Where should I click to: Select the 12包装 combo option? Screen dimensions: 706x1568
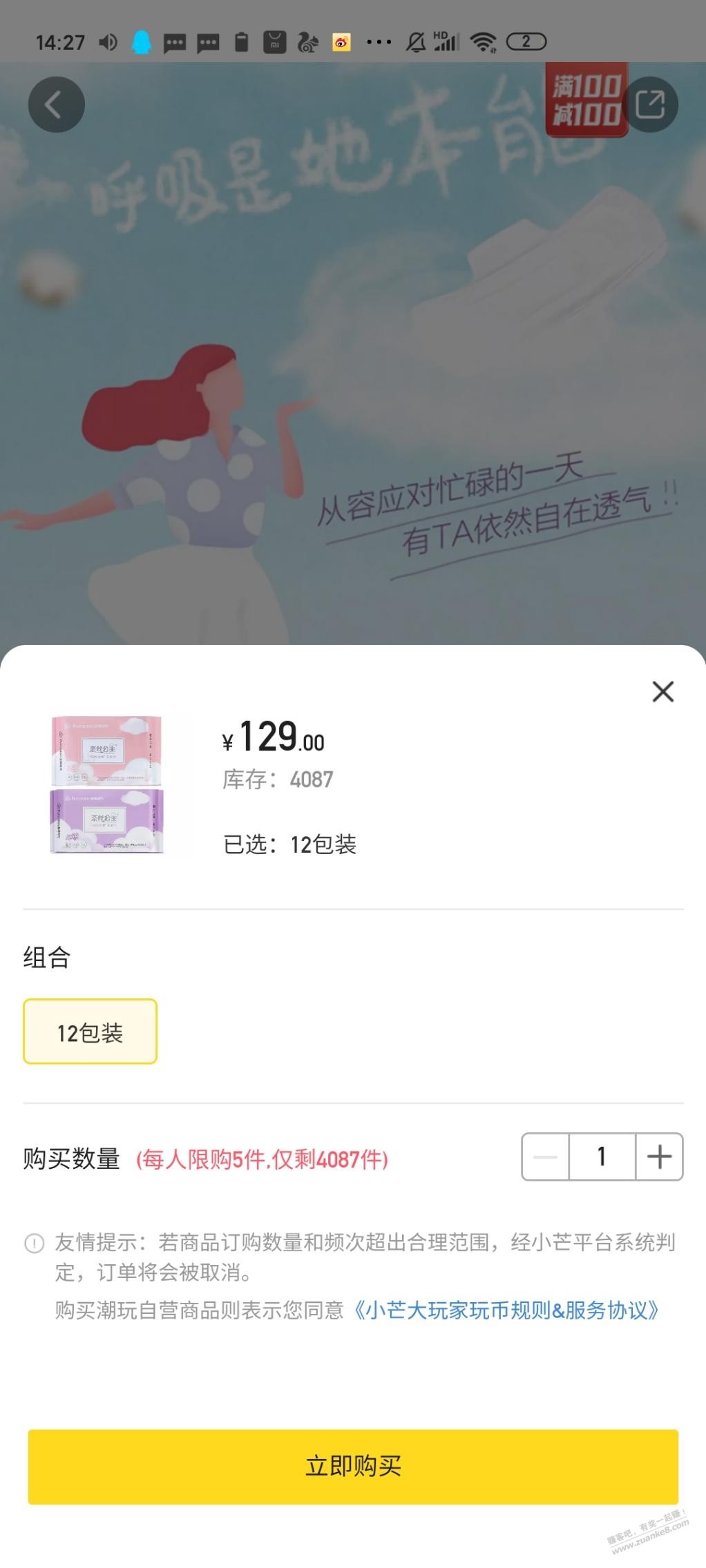90,1032
